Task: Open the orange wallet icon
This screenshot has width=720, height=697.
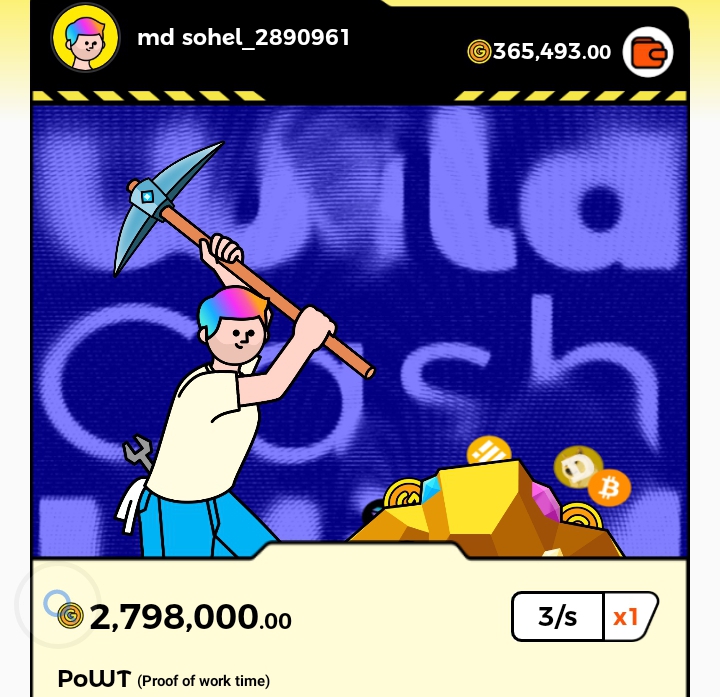Action: pyautogui.click(x=648, y=52)
